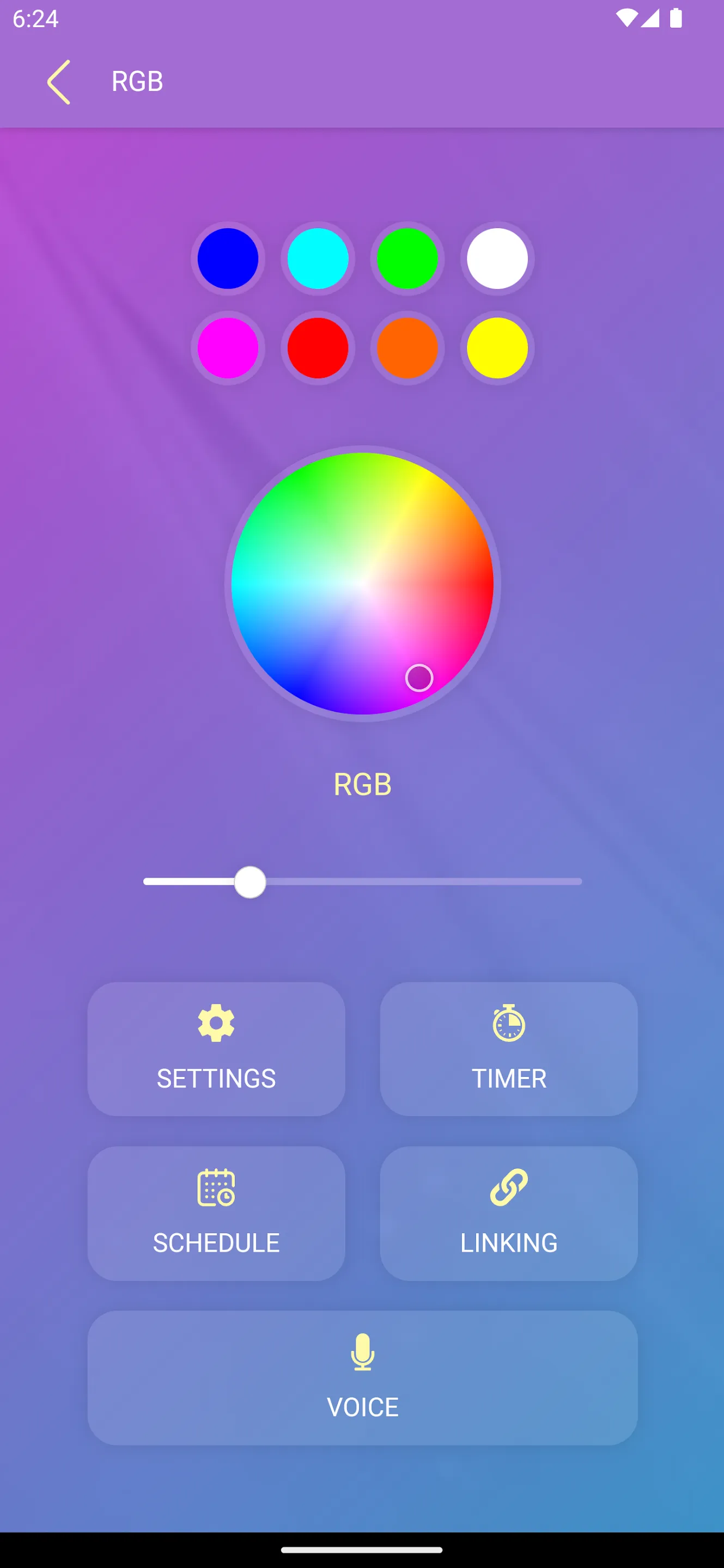The width and height of the screenshot is (724, 1568).
Task: Tap the color wheel selector circle
Action: pyautogui.click(x=420, y=678)
